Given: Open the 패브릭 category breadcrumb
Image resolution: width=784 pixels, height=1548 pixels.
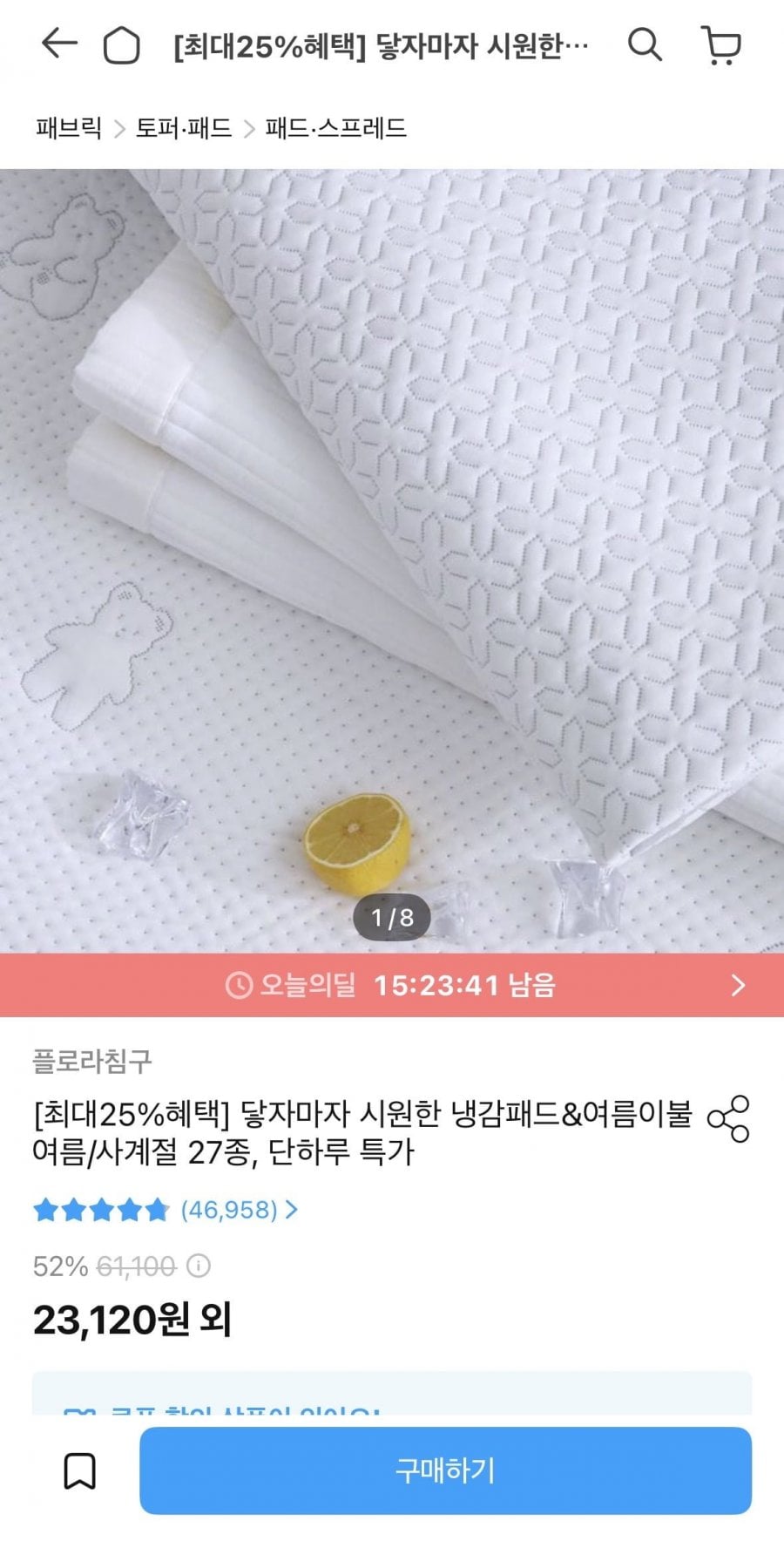Looking at the screenshot, I should click(x=69, y=128).
